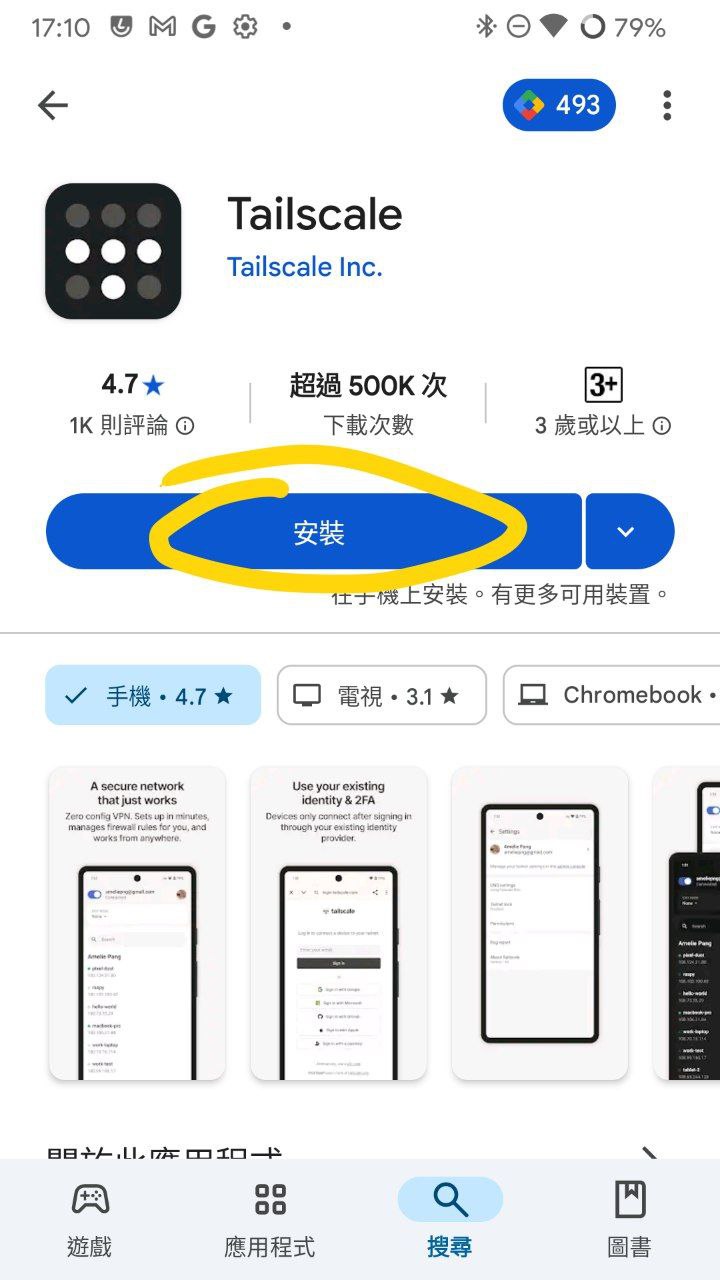View the 4.7 star reviews section

point(132,404)
